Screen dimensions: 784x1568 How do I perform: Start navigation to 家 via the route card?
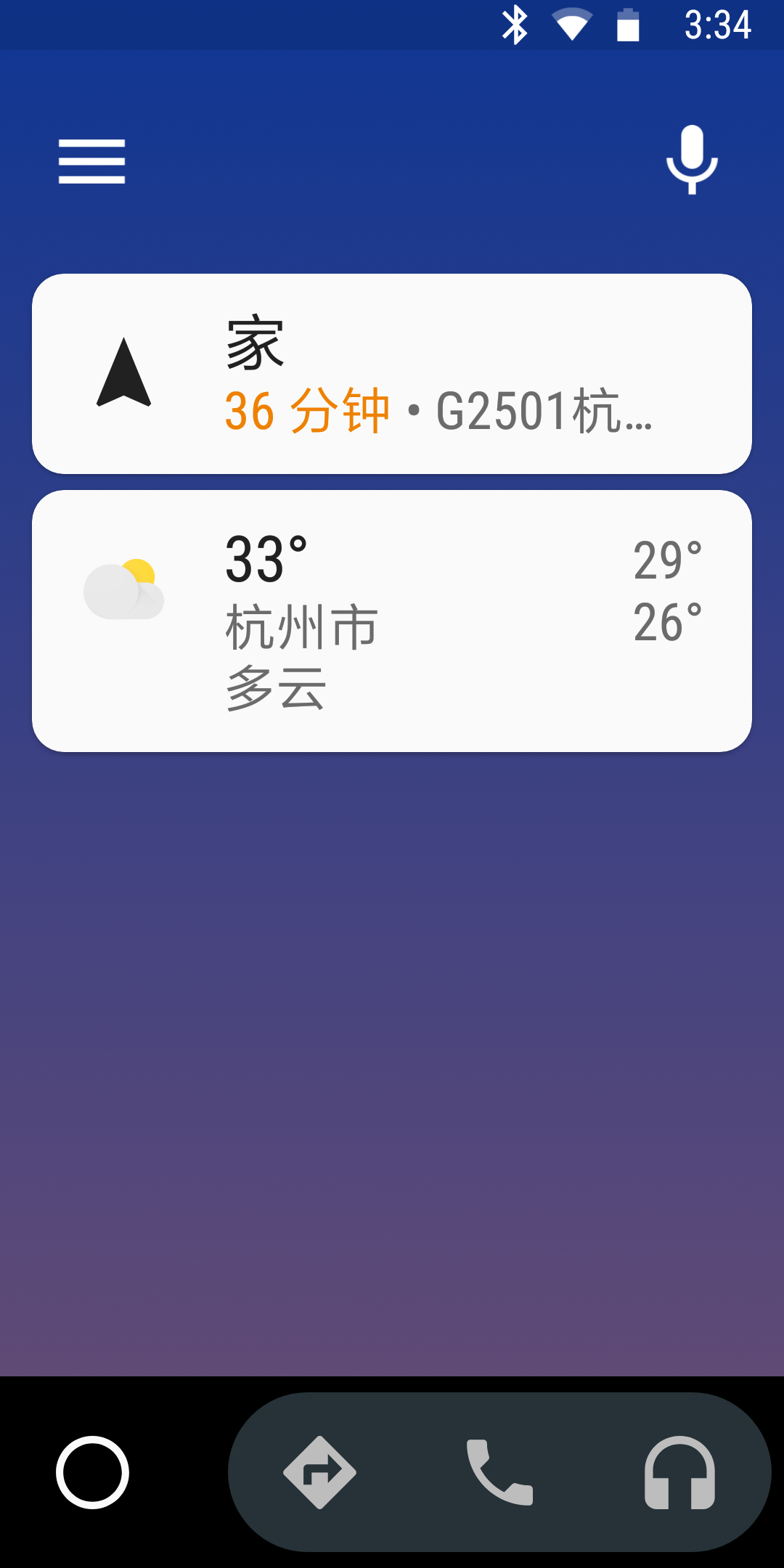click(x=392, y=372)
